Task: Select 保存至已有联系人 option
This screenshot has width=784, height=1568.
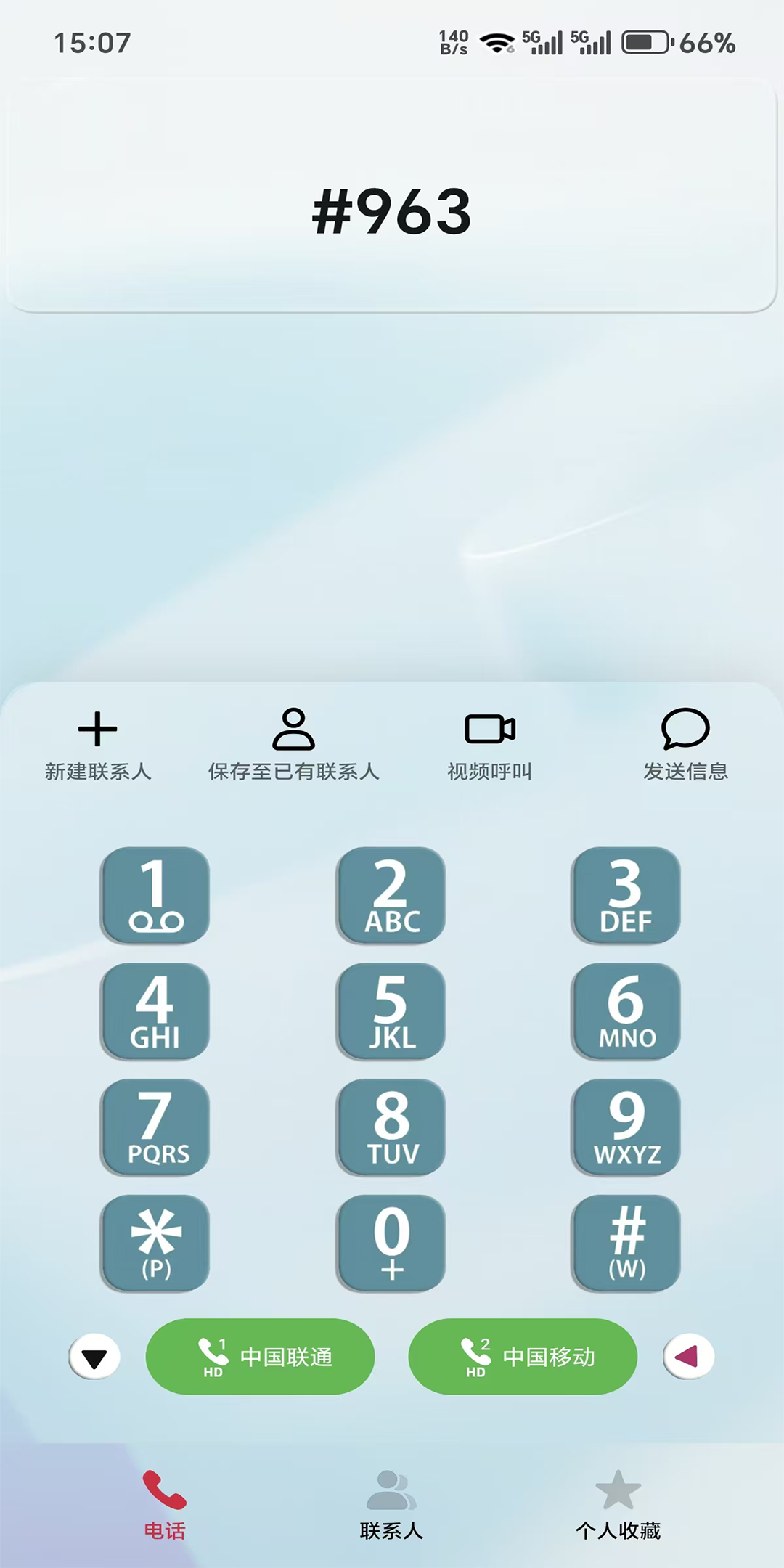Action: tap(293, 744)
